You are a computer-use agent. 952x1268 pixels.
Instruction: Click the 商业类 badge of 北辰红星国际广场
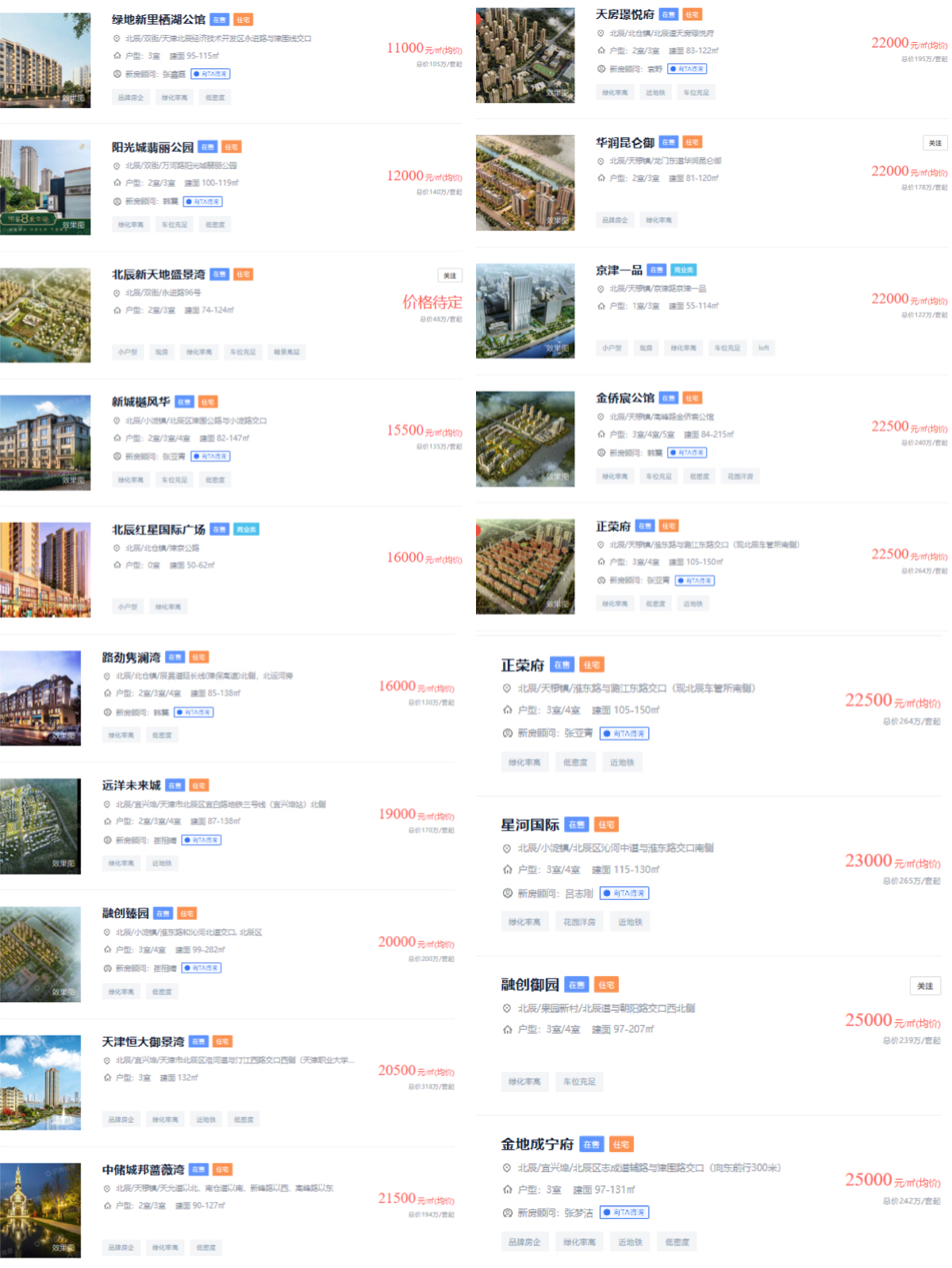(245, 528)
